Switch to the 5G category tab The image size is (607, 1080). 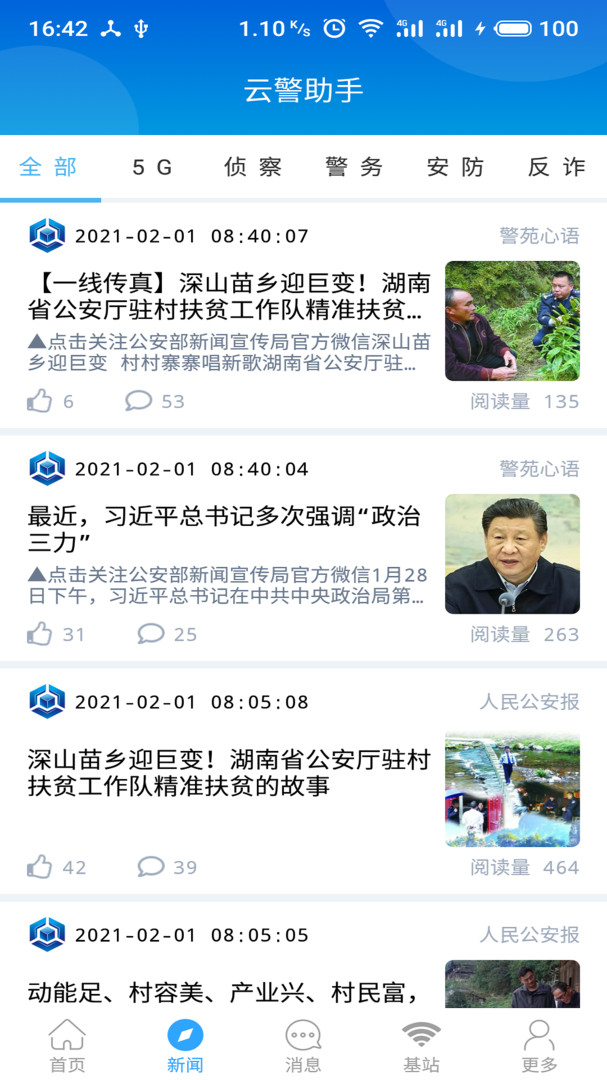152,167
